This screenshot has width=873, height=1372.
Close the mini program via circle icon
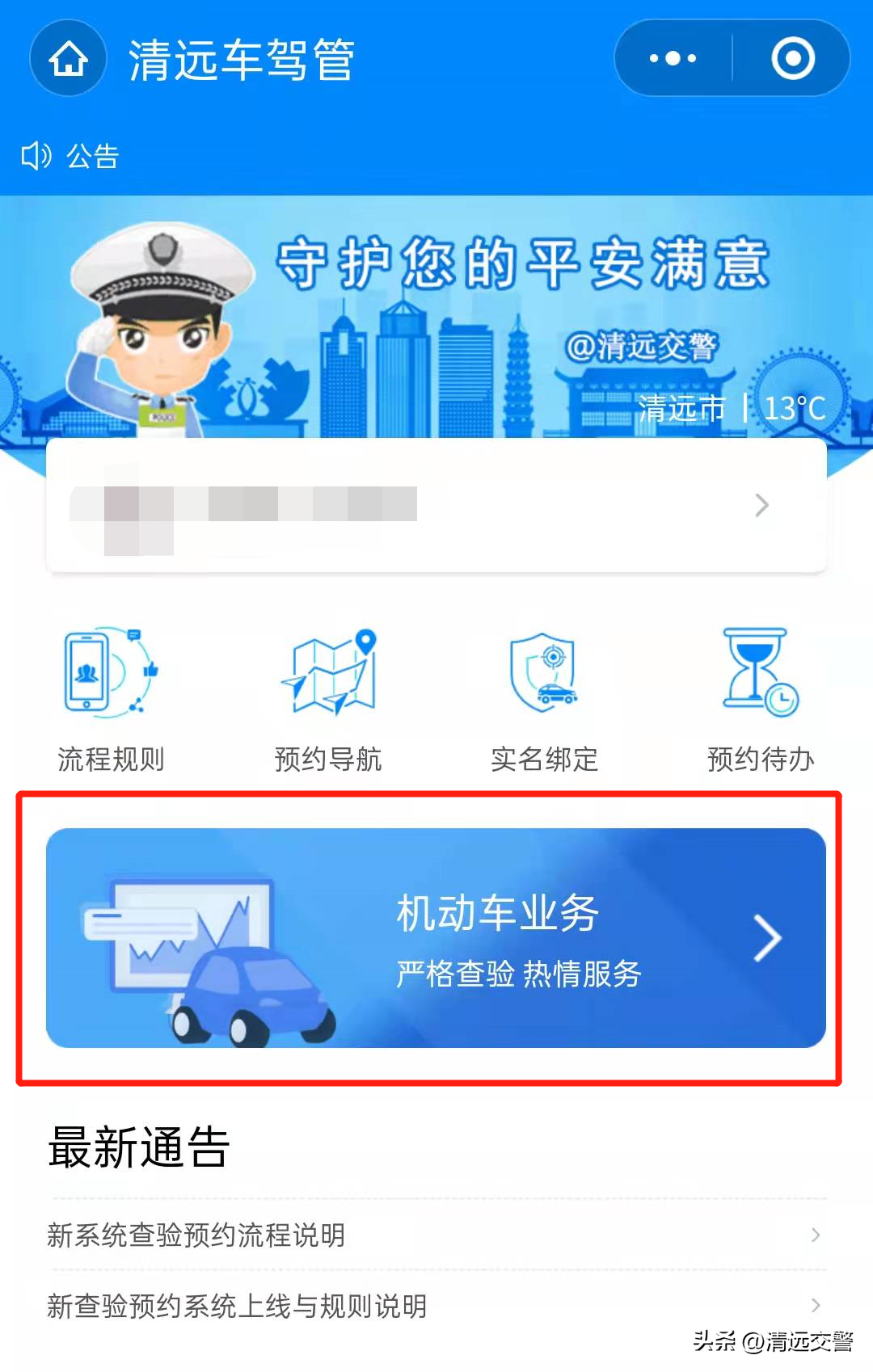792,58
